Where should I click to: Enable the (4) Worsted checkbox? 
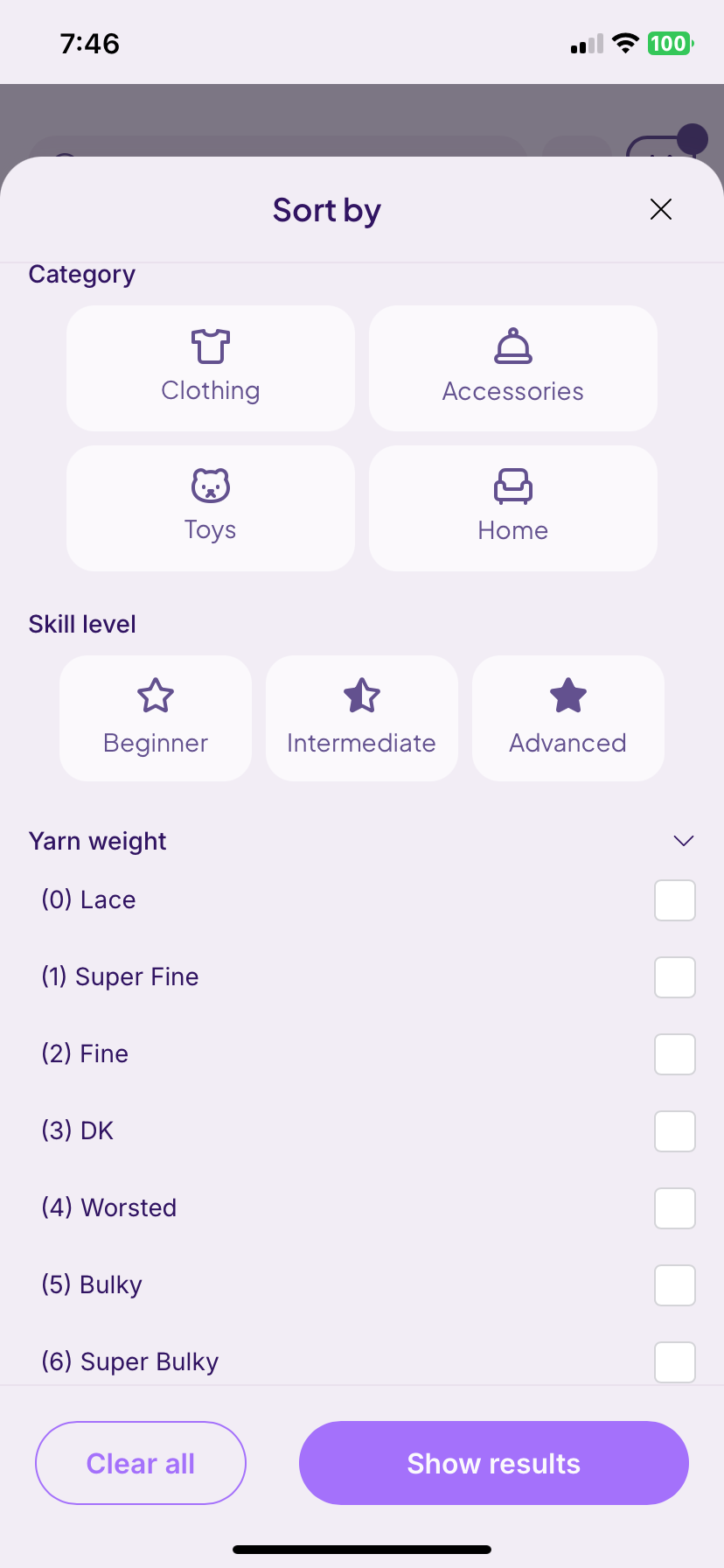pos(675,1208)
